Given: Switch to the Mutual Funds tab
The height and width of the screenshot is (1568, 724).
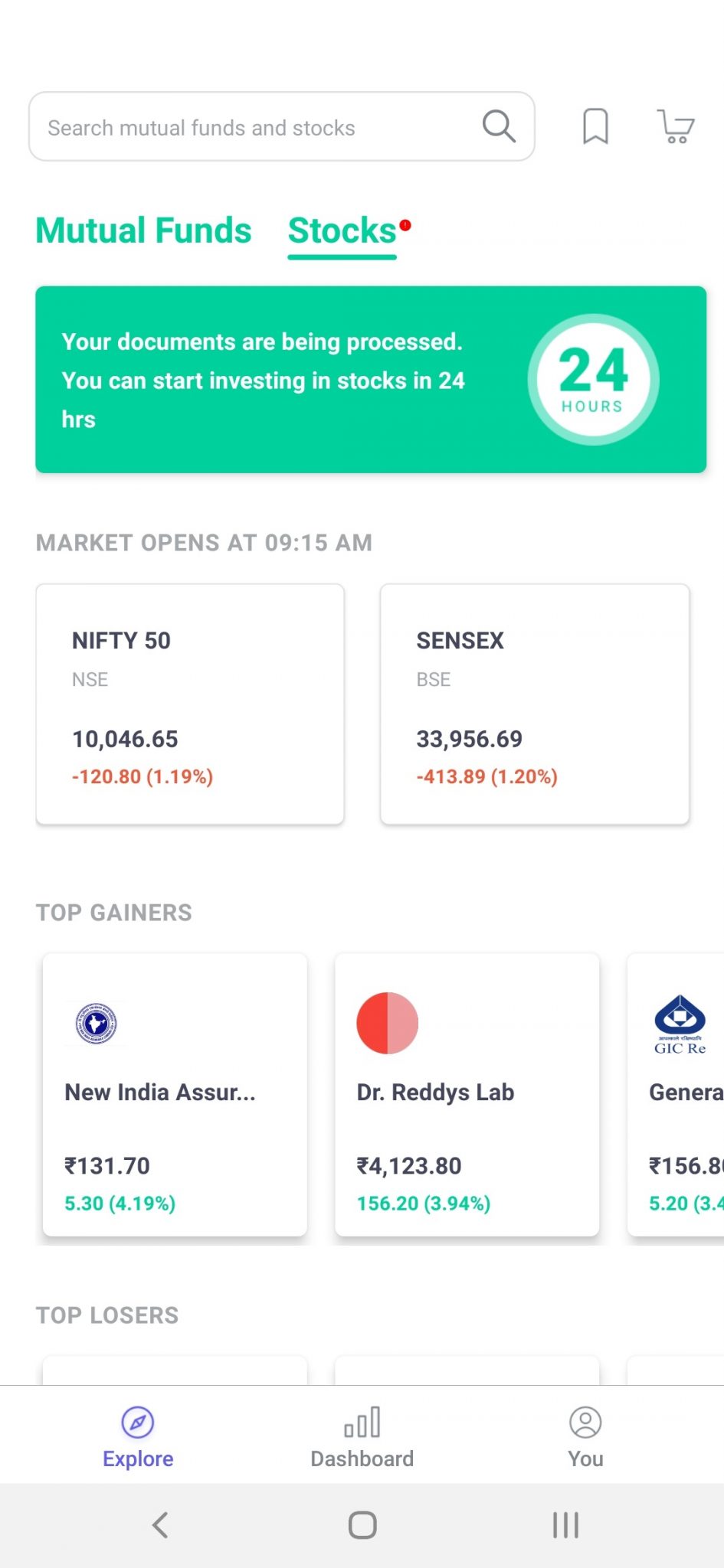Looking at the screenshot, I should (143, 230).
